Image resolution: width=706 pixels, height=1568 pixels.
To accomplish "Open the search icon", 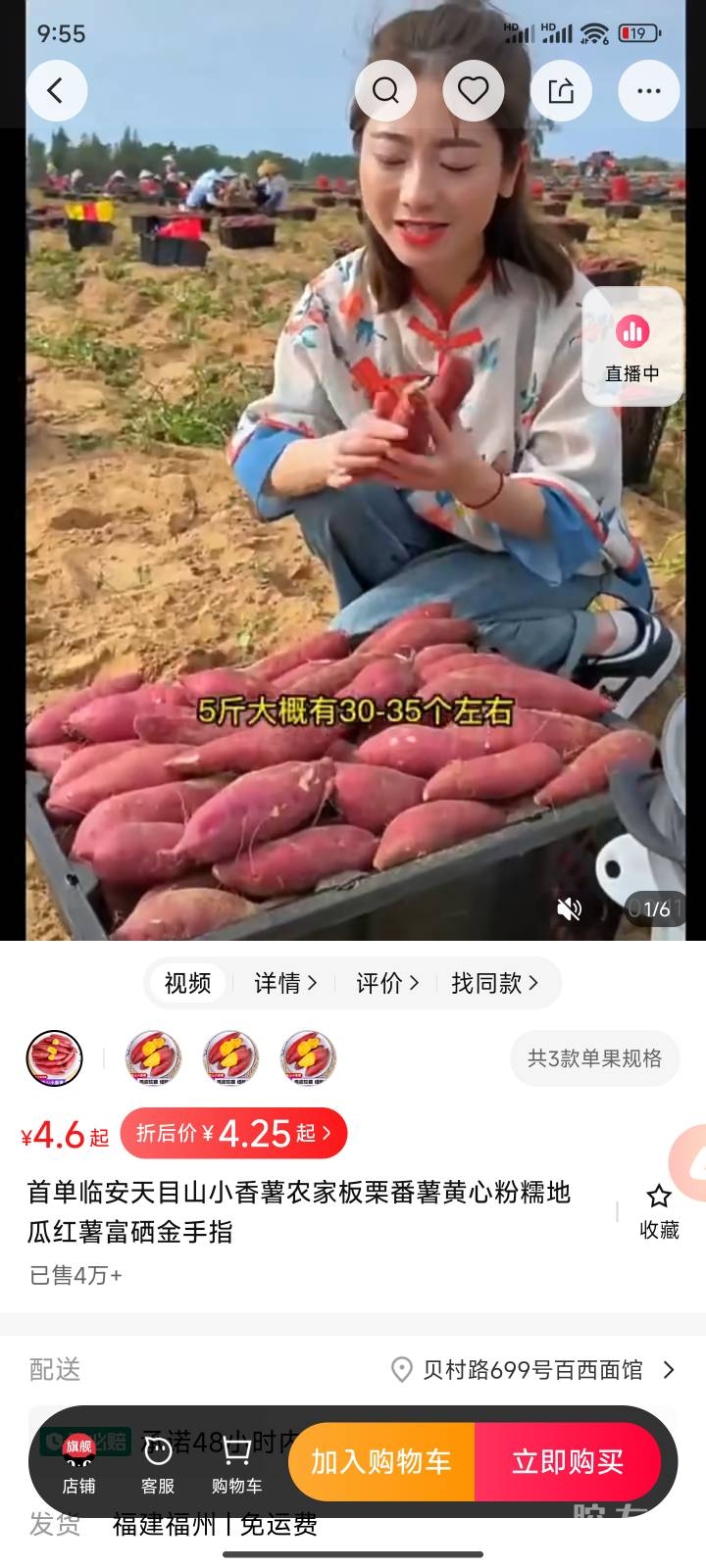I will [385, 91].
